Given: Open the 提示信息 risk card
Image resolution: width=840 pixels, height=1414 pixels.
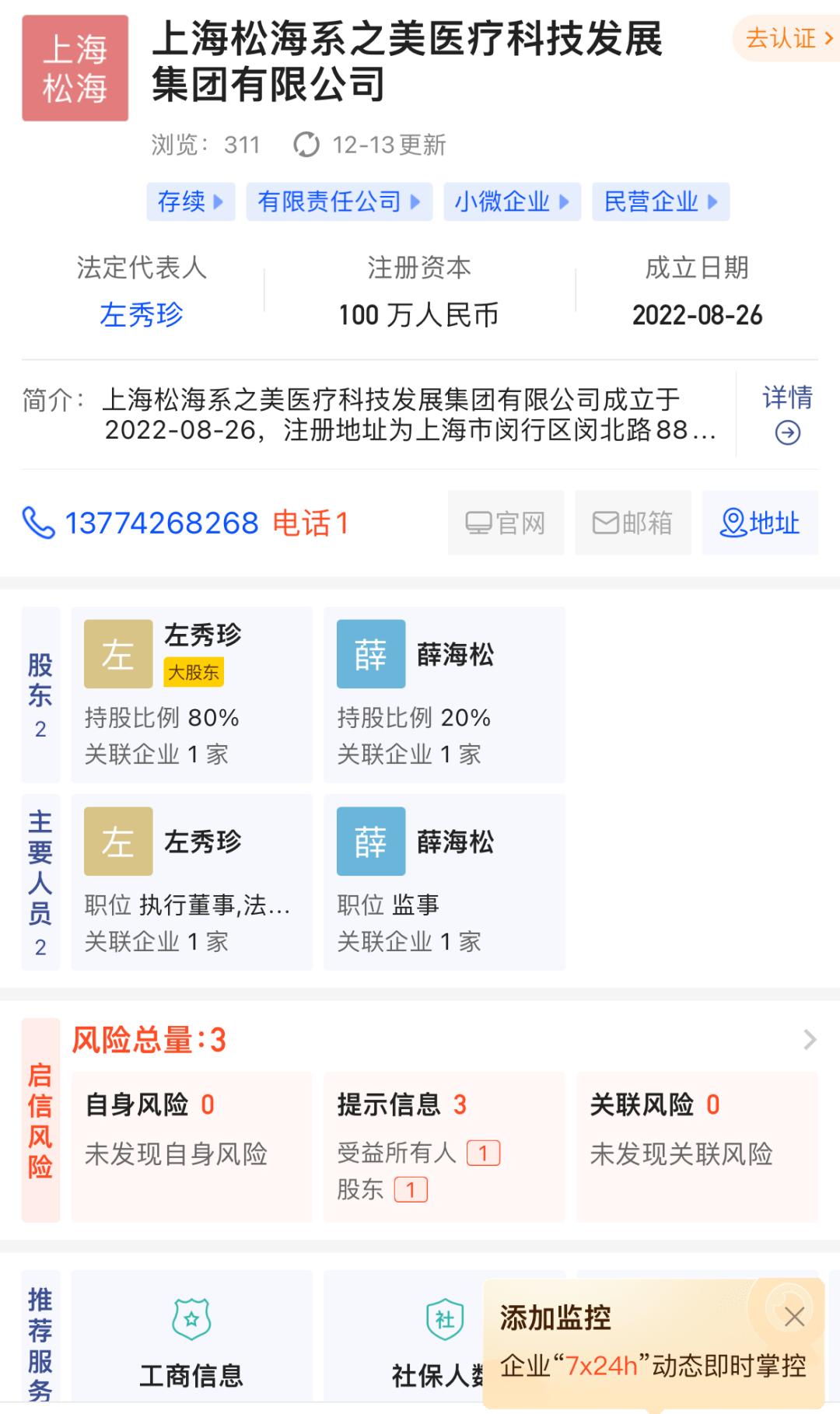Looking at the screenshot, I should 443,1145.
